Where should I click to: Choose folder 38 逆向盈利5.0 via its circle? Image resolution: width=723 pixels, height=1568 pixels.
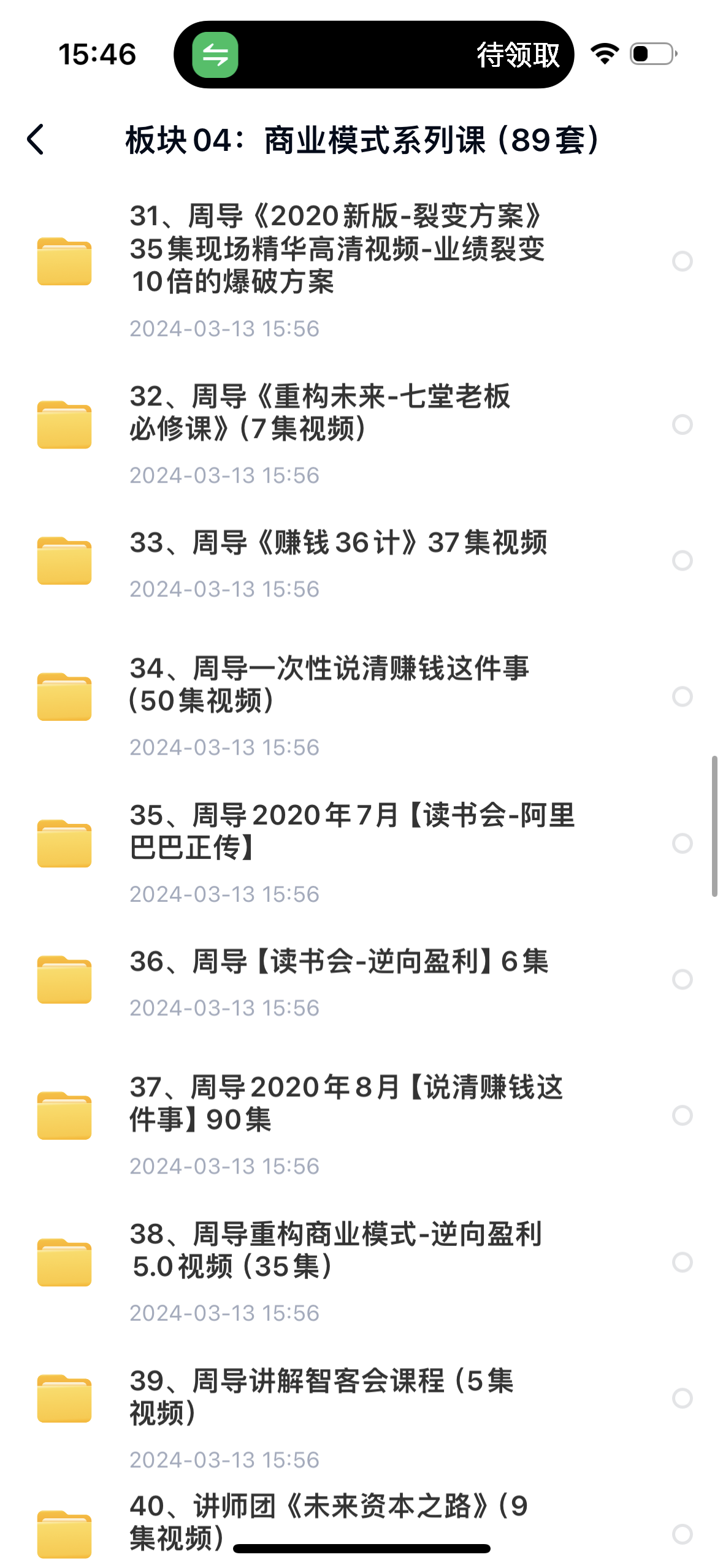(x=682, y=1262)
